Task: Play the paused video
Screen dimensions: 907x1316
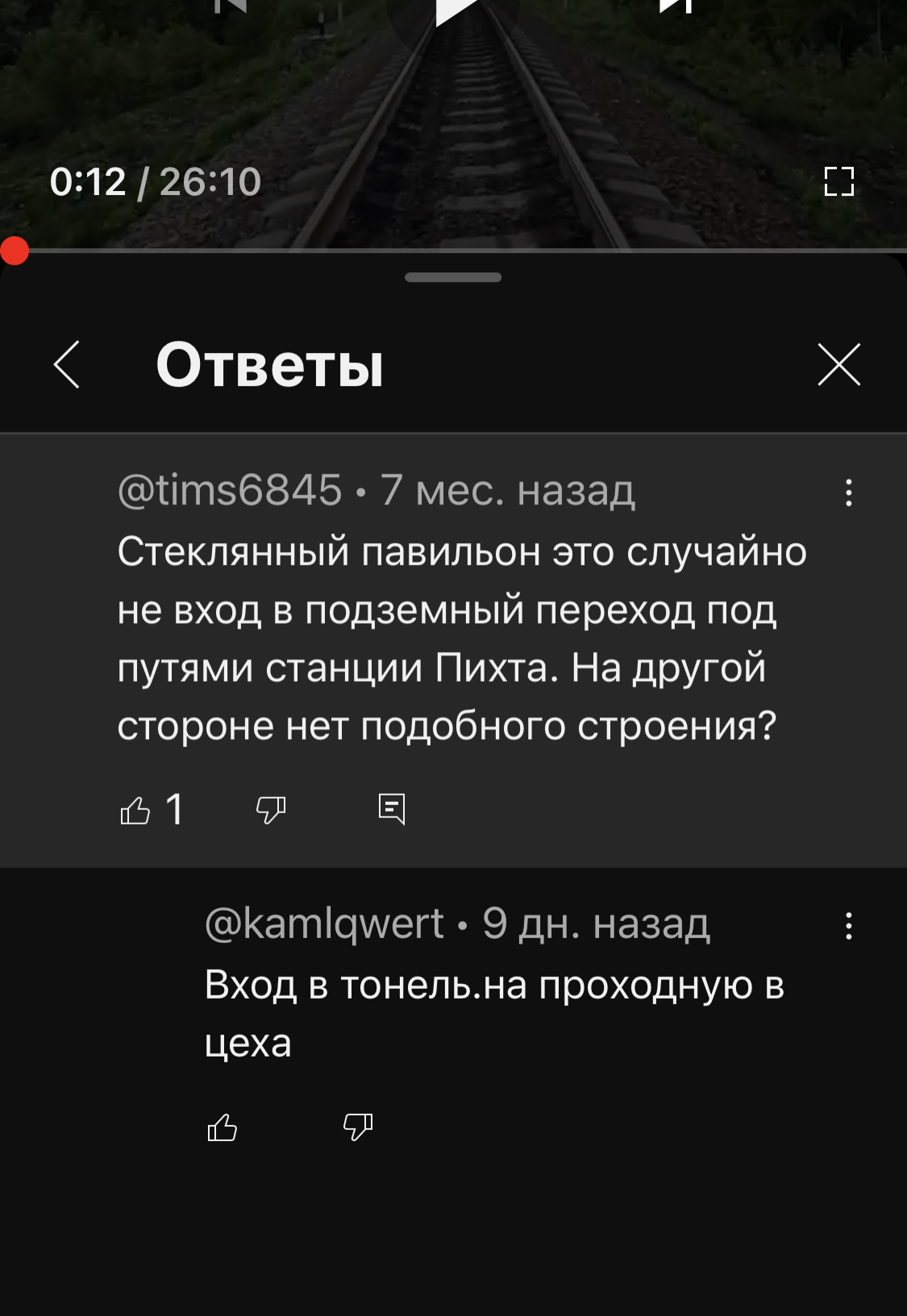Action: pyautogui.click(x=454, y=8)
